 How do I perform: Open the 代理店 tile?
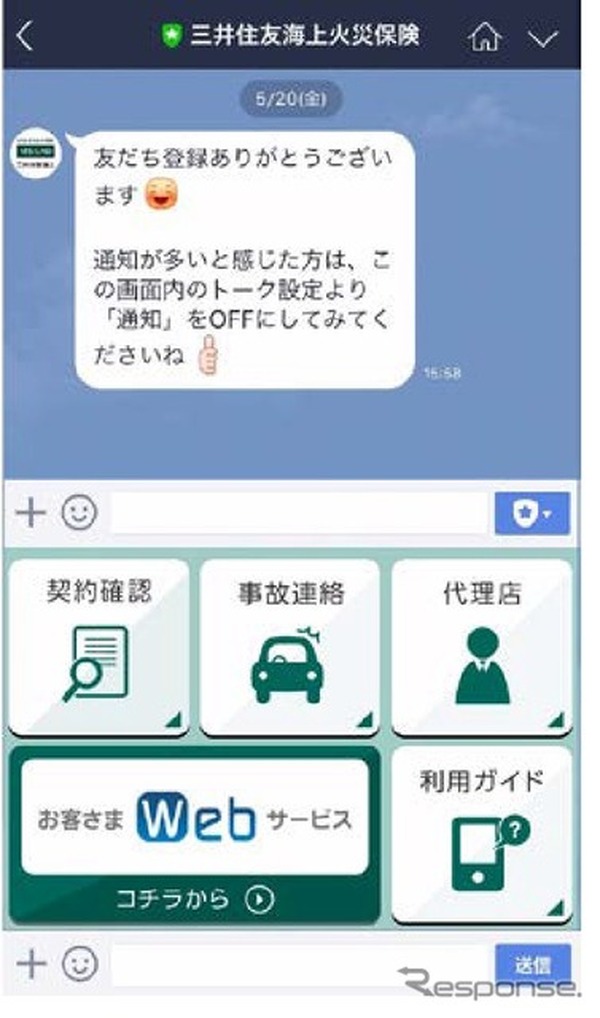pyautogui.click(x=482, y=647)
